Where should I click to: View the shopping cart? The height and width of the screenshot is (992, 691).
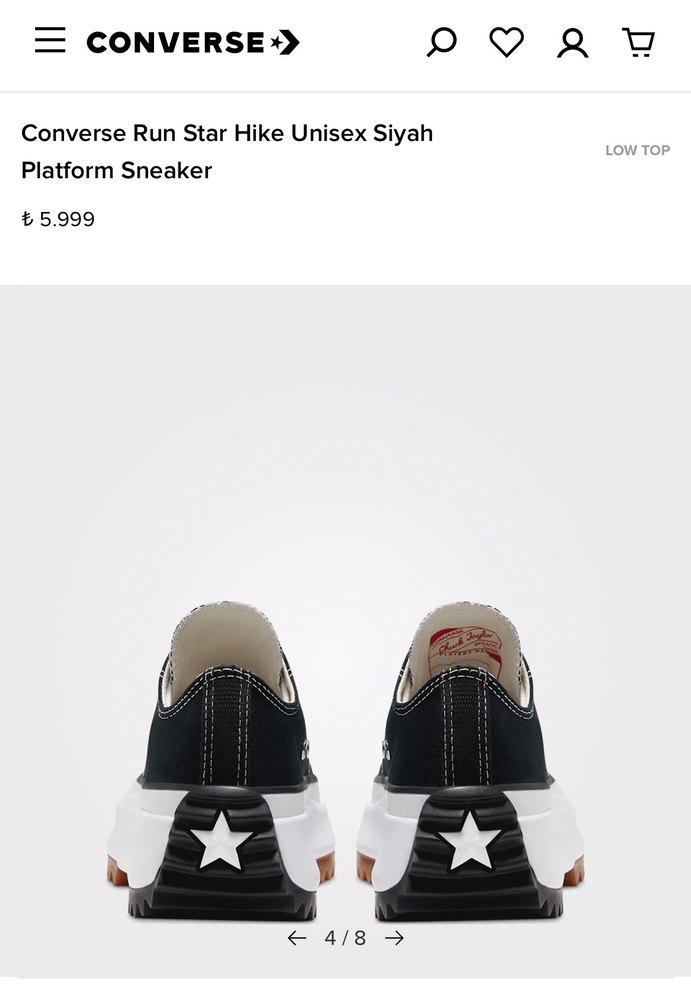pos(638,42)
